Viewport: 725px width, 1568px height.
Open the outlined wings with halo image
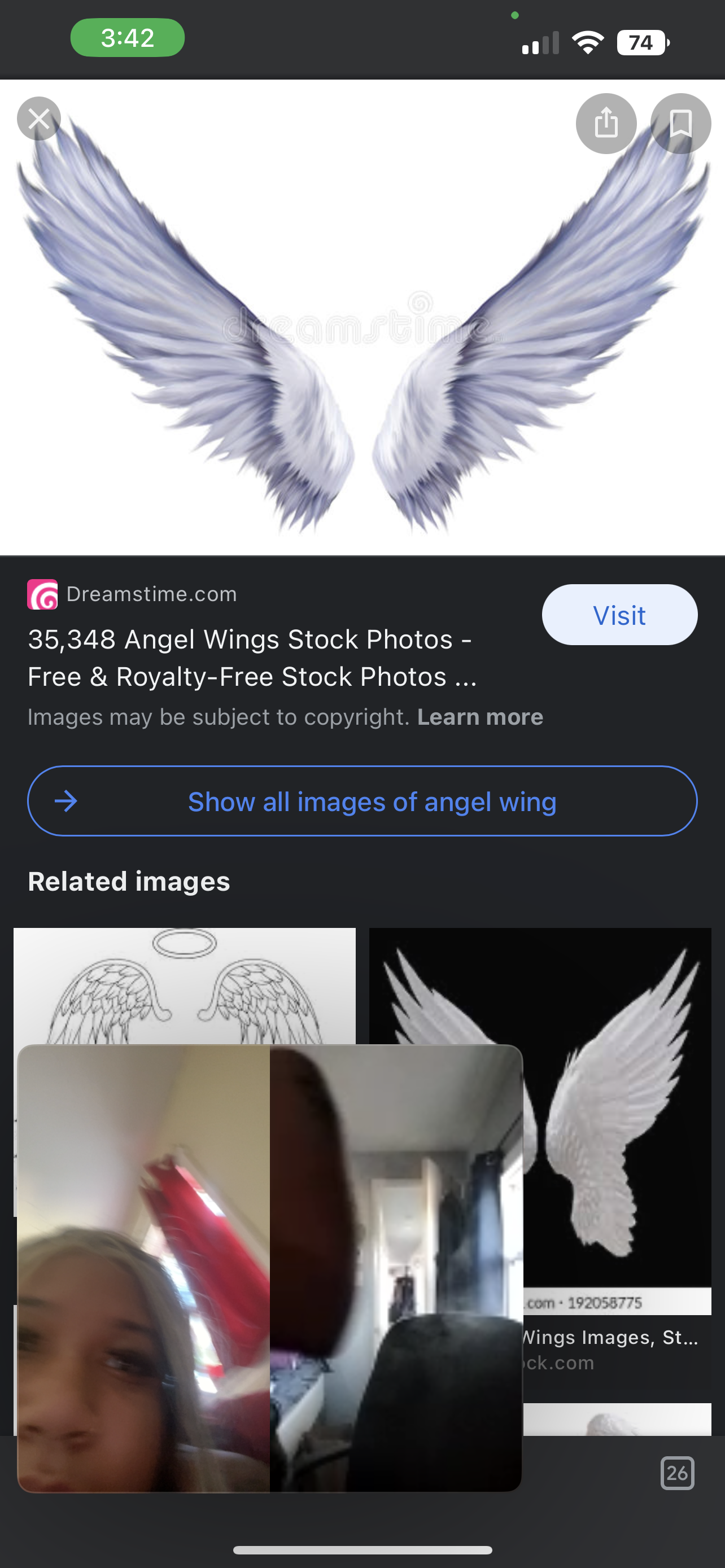tap(184, 983)
